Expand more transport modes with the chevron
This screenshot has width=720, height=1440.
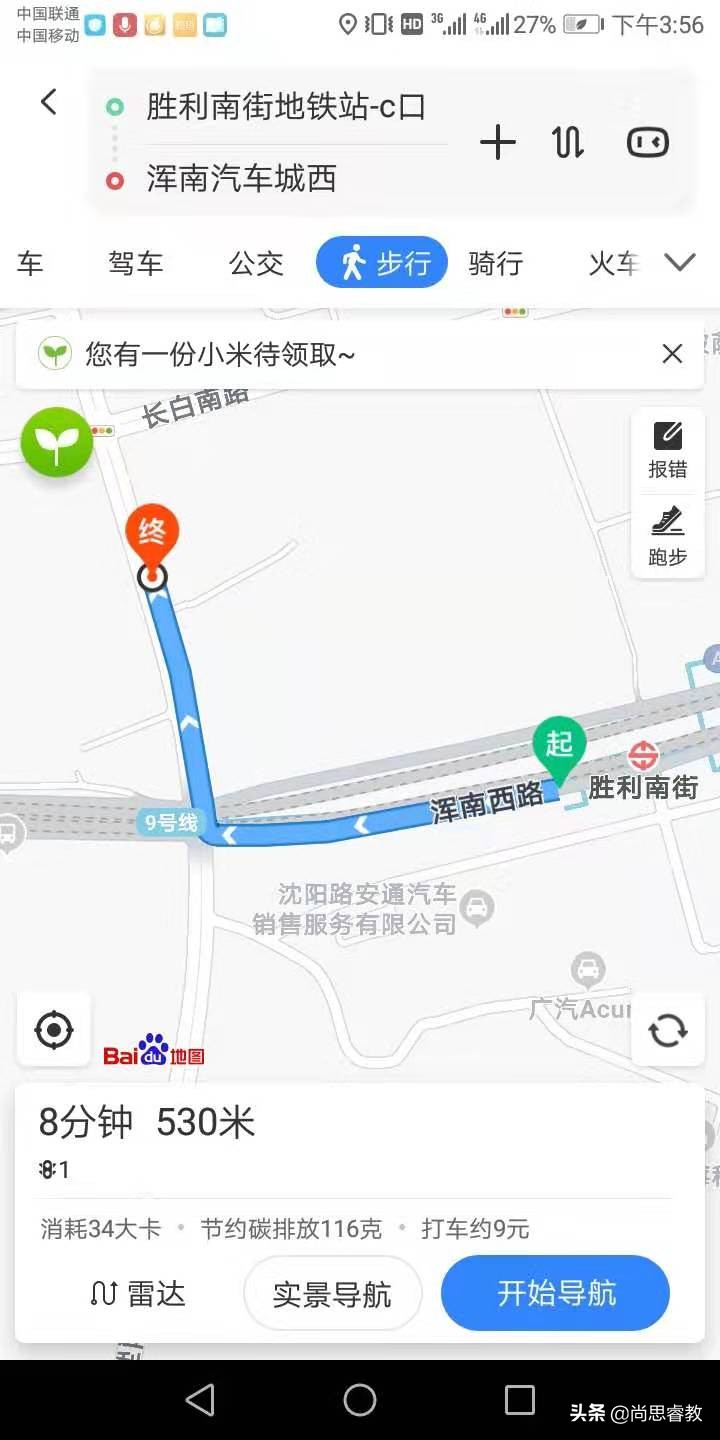[x=681, y=263]
